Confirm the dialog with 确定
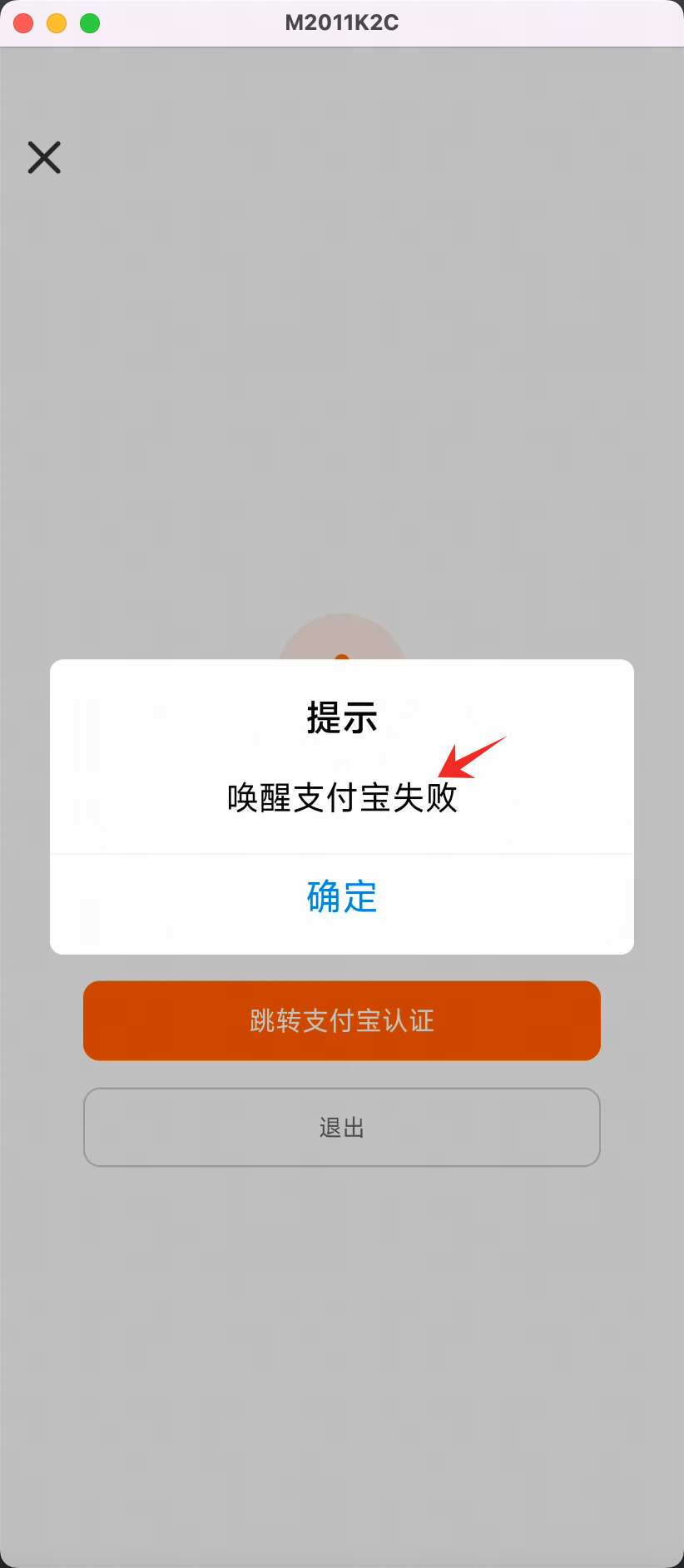Screen dimensions: 684x1568 click(342, 898)
